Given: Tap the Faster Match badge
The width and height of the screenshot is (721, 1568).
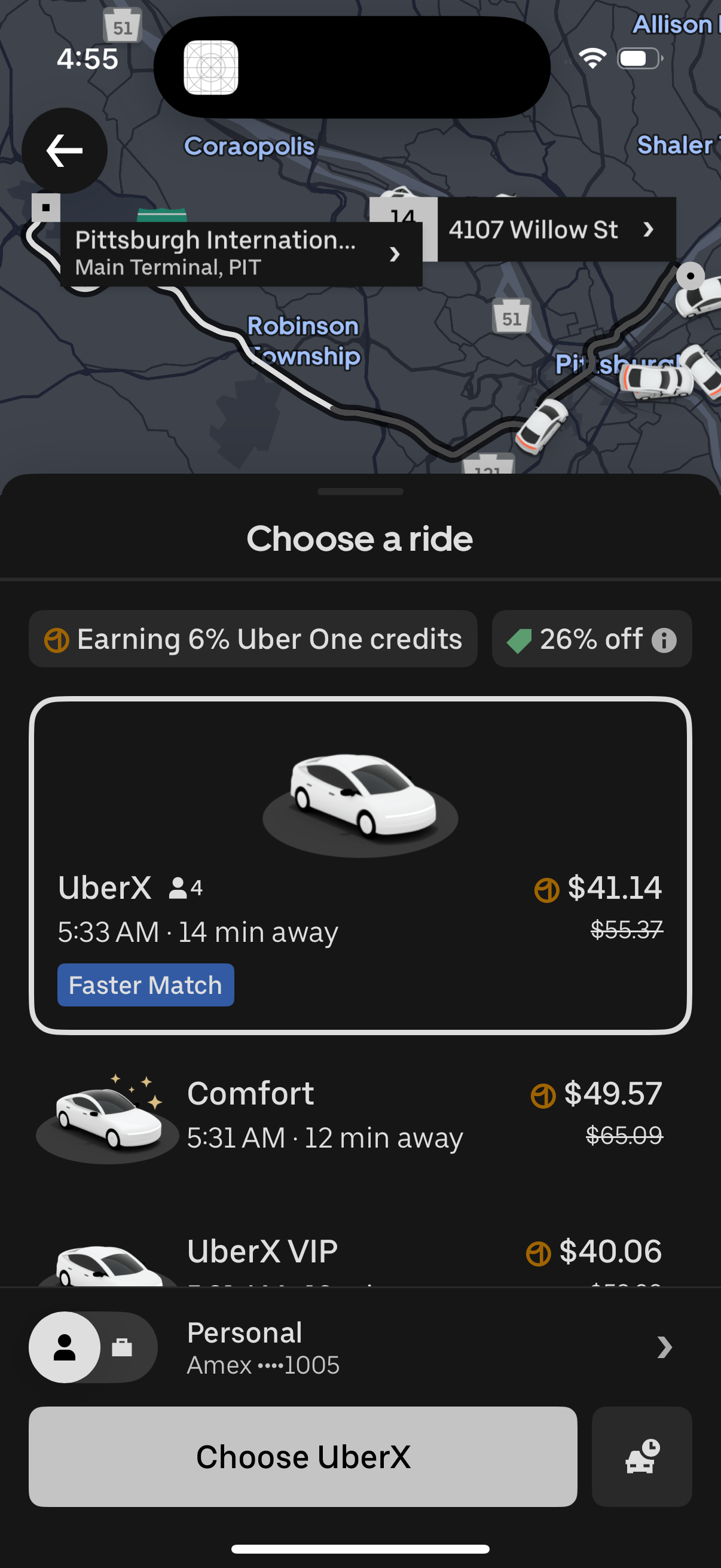Looking at the screenshot, I should pyautogui.click(x=145, y=984).
